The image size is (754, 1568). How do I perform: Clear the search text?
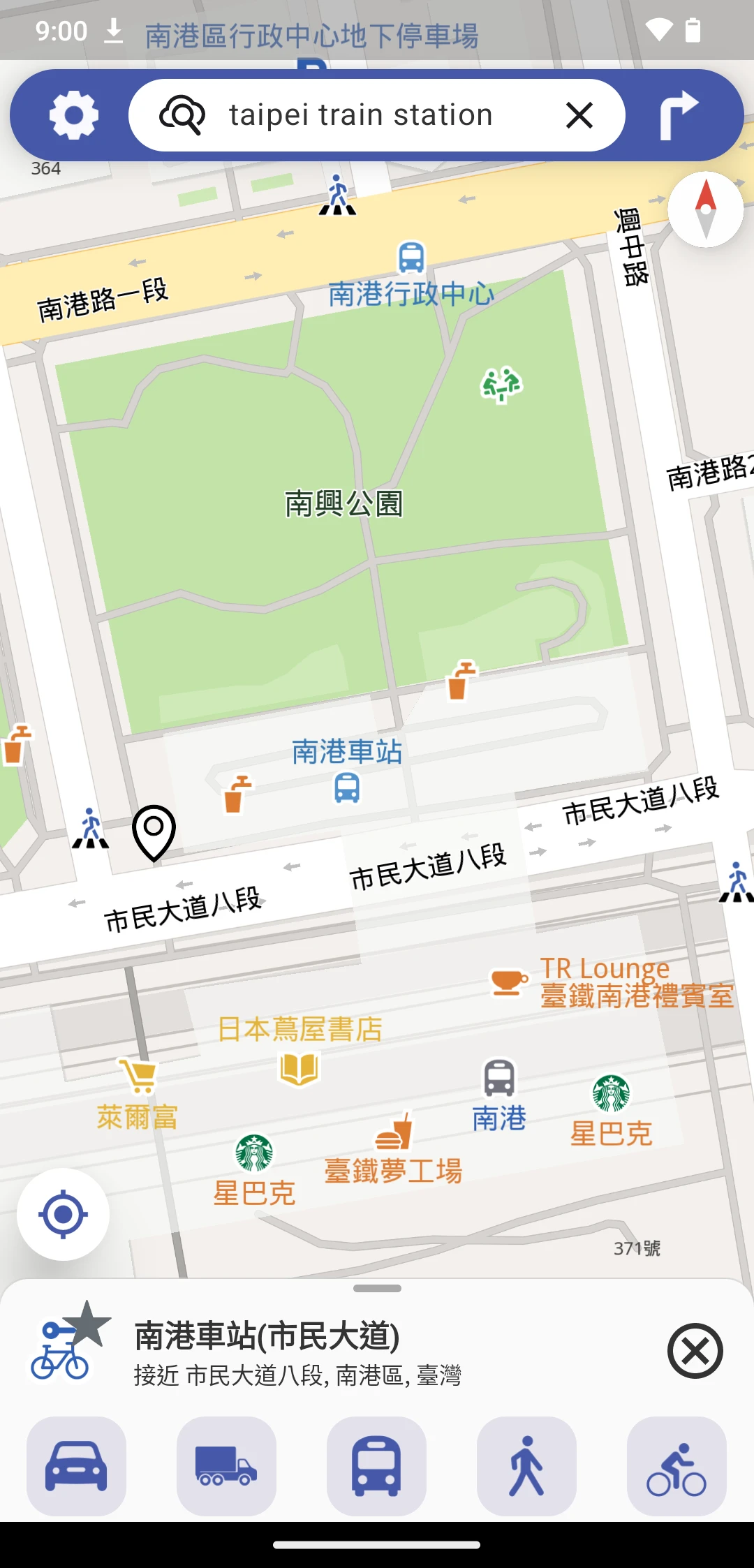coord(579,115)
